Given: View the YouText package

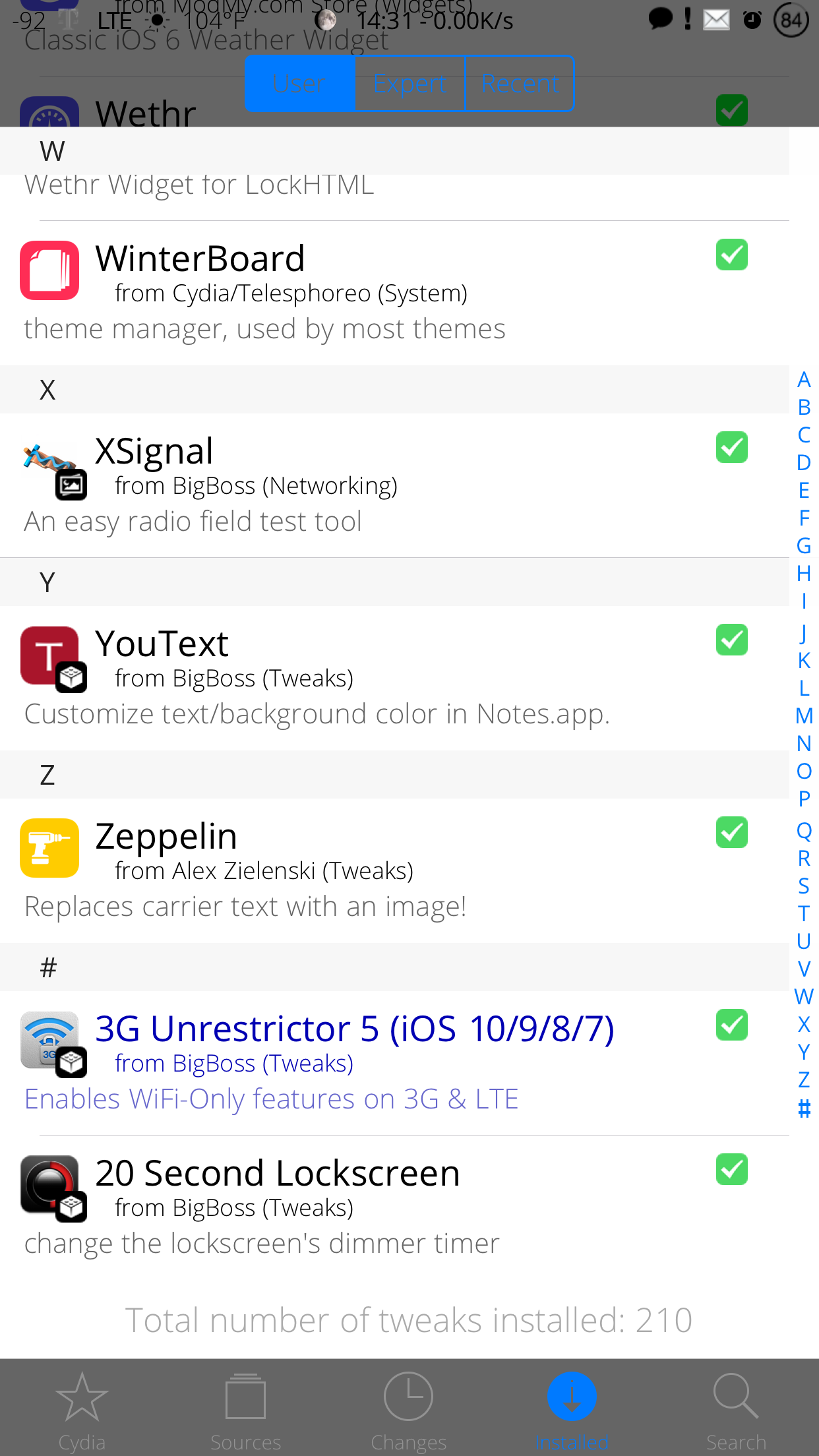Looking at the screenshot, I should pyautogui.click(x=394, y=678).
